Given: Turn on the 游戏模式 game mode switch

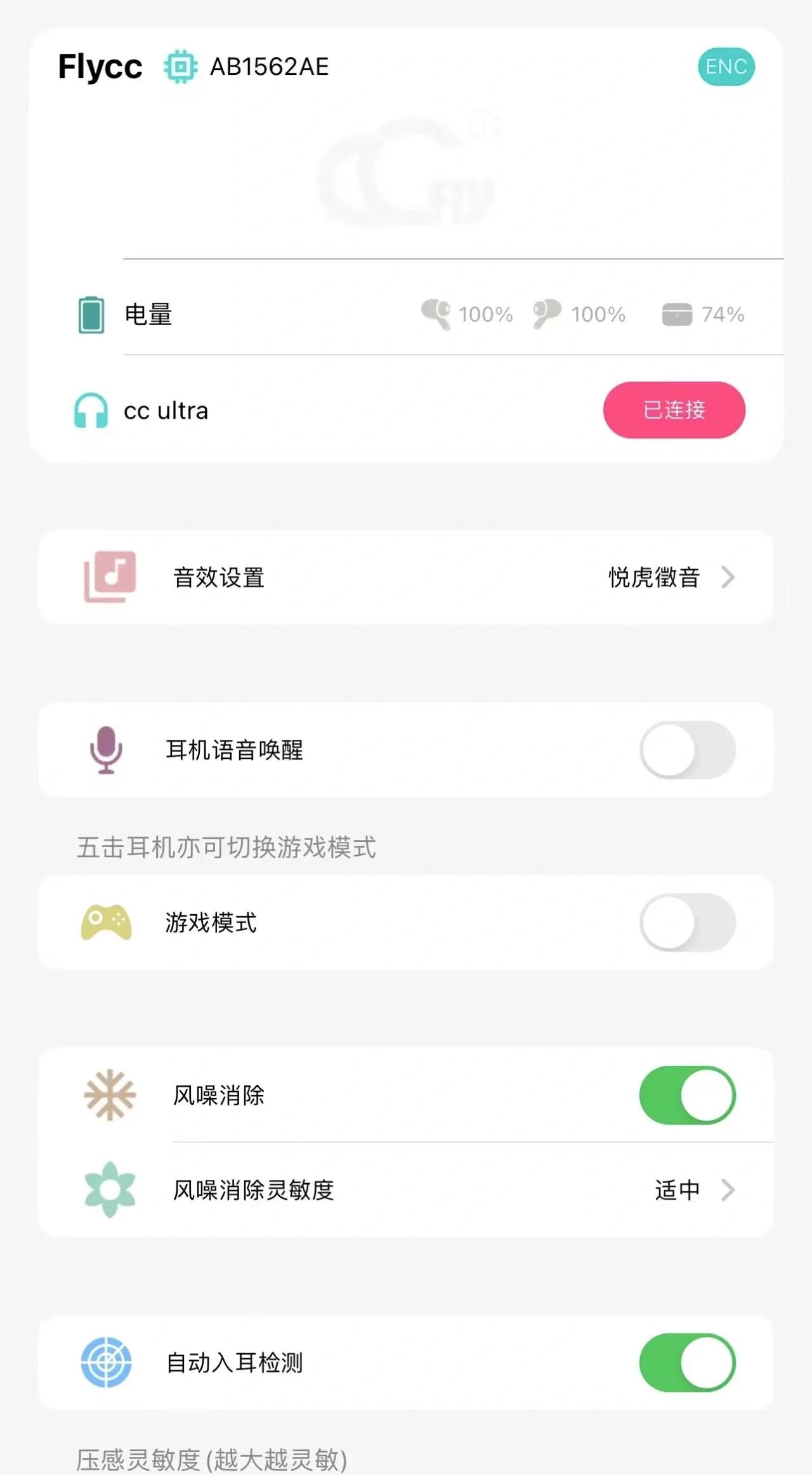Looking at the screenshot, I should pyautogui.click(x=688, y=924).
